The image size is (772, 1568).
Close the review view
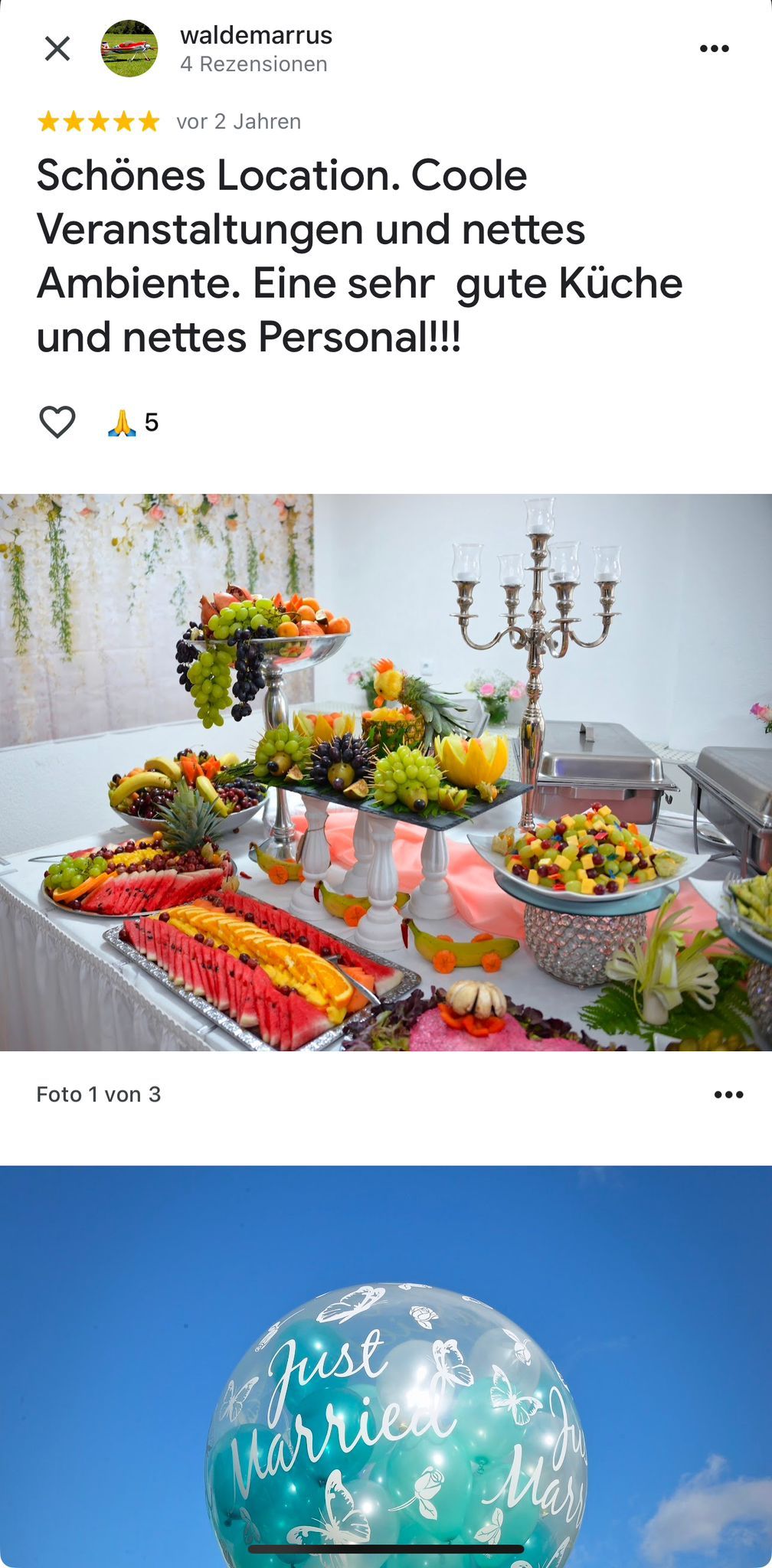coord(57,49)
